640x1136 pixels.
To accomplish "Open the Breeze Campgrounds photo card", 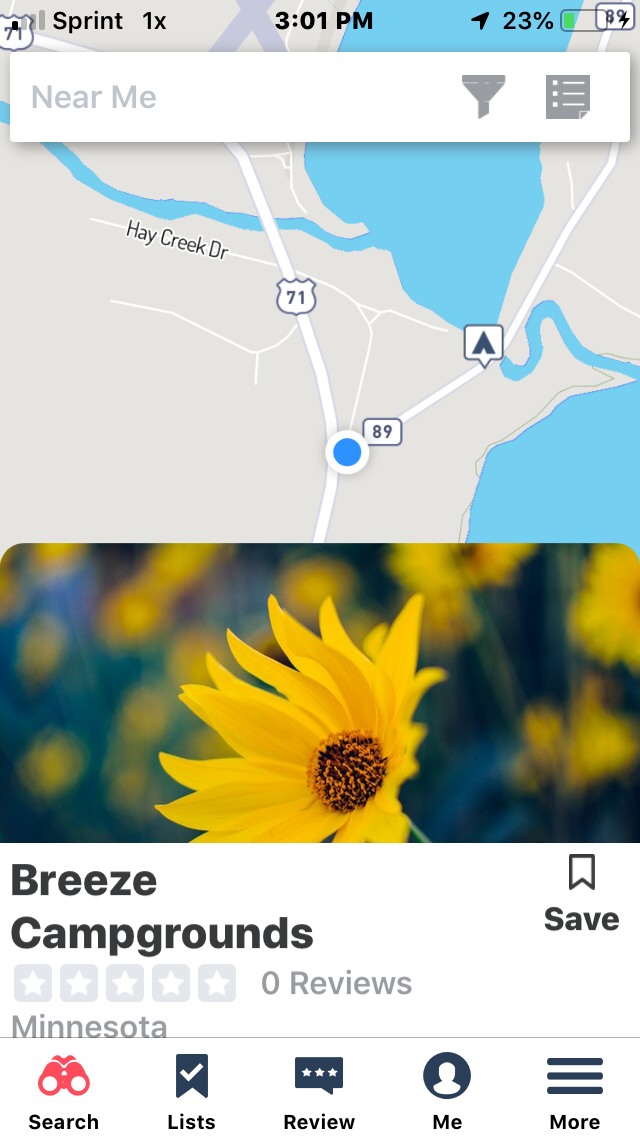I will pos(320,693).
